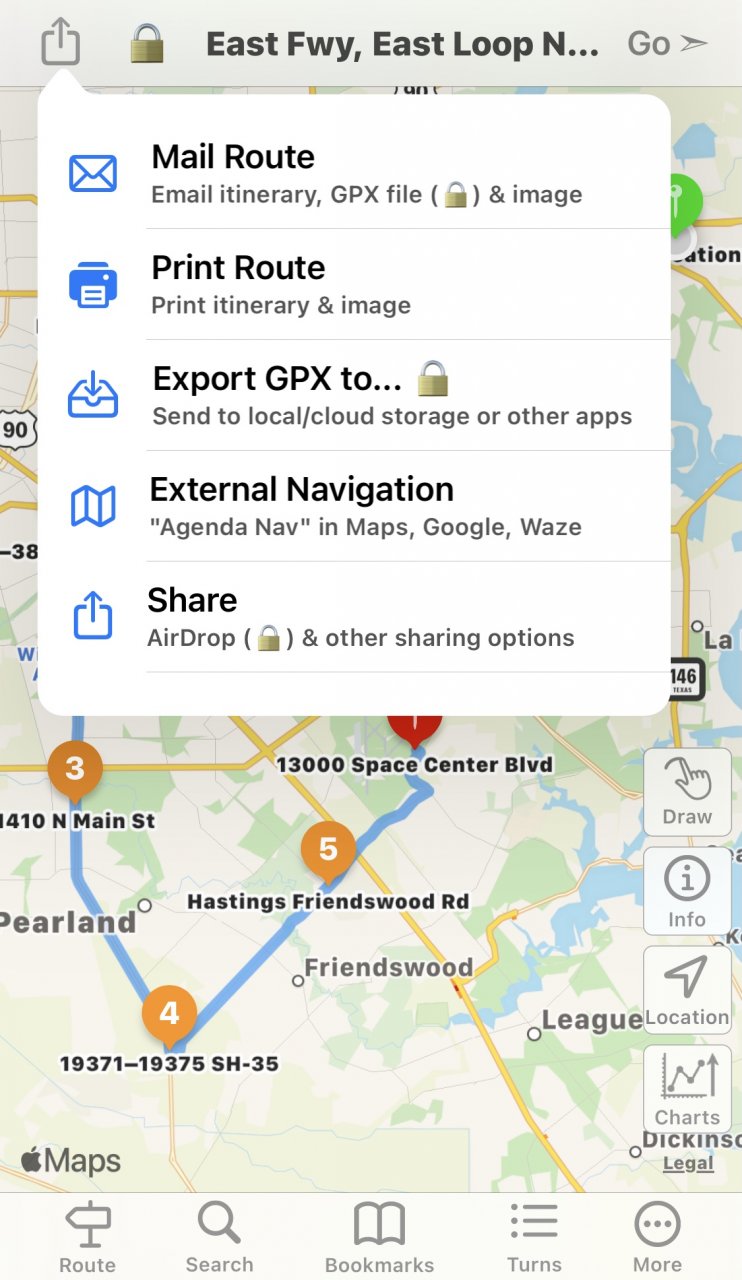Choose Print Route option
Screen dimensions: 742x1280
point(355,284)
